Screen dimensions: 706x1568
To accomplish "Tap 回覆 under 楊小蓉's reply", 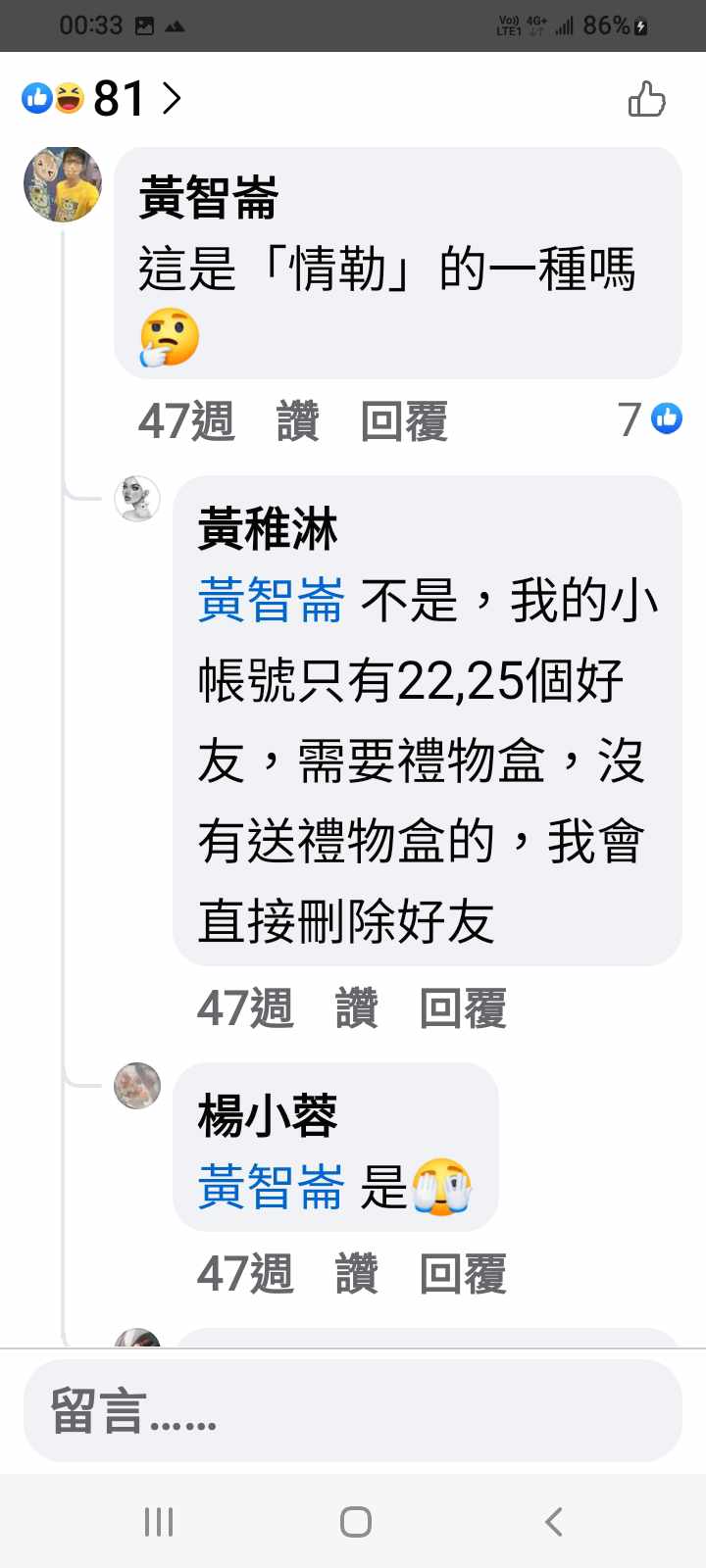I will coord(463,1274).
